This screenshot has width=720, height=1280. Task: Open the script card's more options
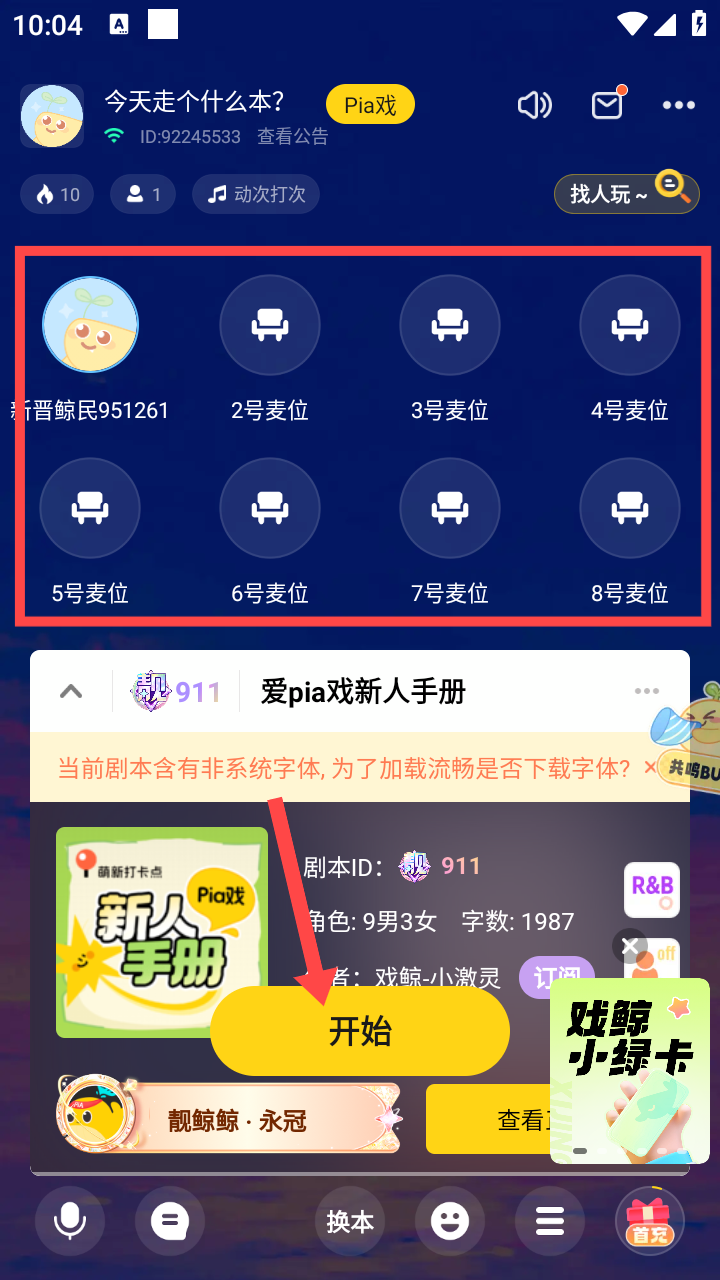coord(646,691)
